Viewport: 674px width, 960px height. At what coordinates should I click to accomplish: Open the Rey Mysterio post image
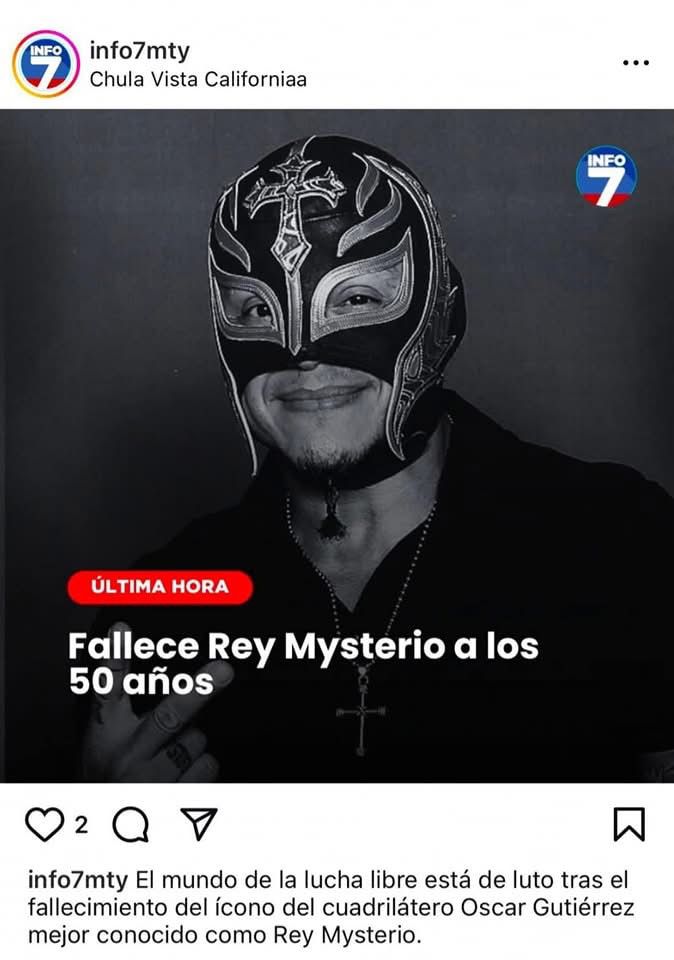coord(337,445)
